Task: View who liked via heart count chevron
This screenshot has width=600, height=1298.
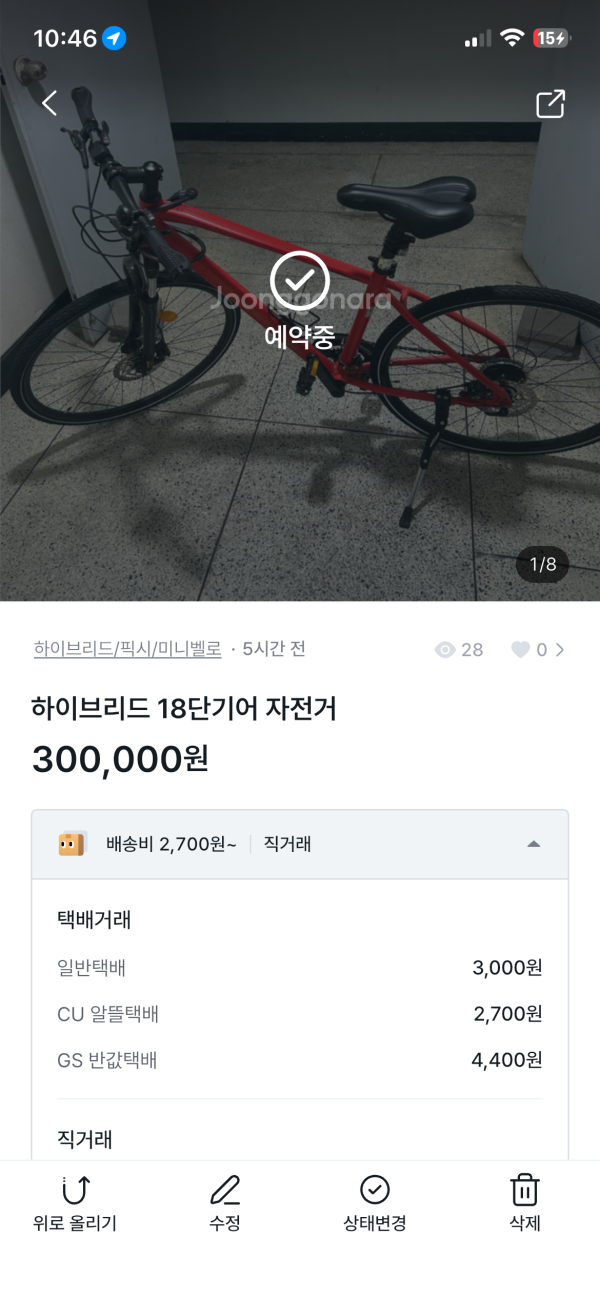Action: click(x=538, y=650)
